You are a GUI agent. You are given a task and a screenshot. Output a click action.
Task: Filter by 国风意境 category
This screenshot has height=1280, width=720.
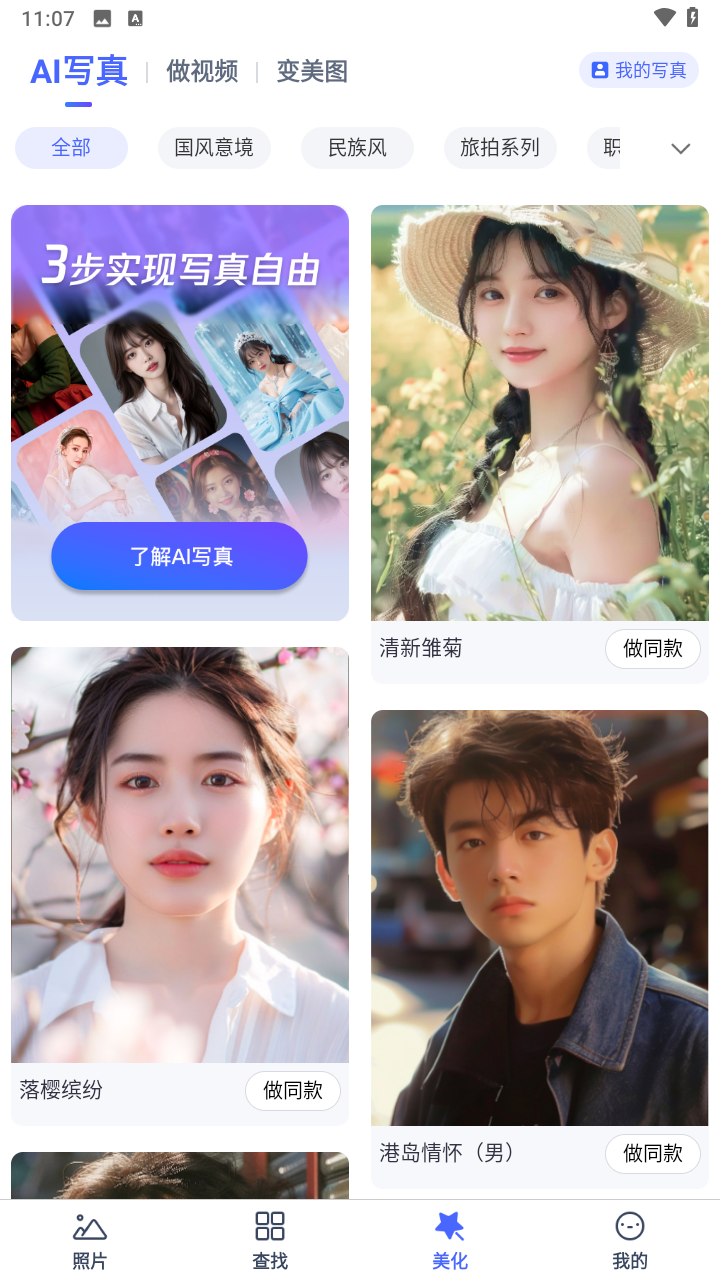[x=214, y=148]
